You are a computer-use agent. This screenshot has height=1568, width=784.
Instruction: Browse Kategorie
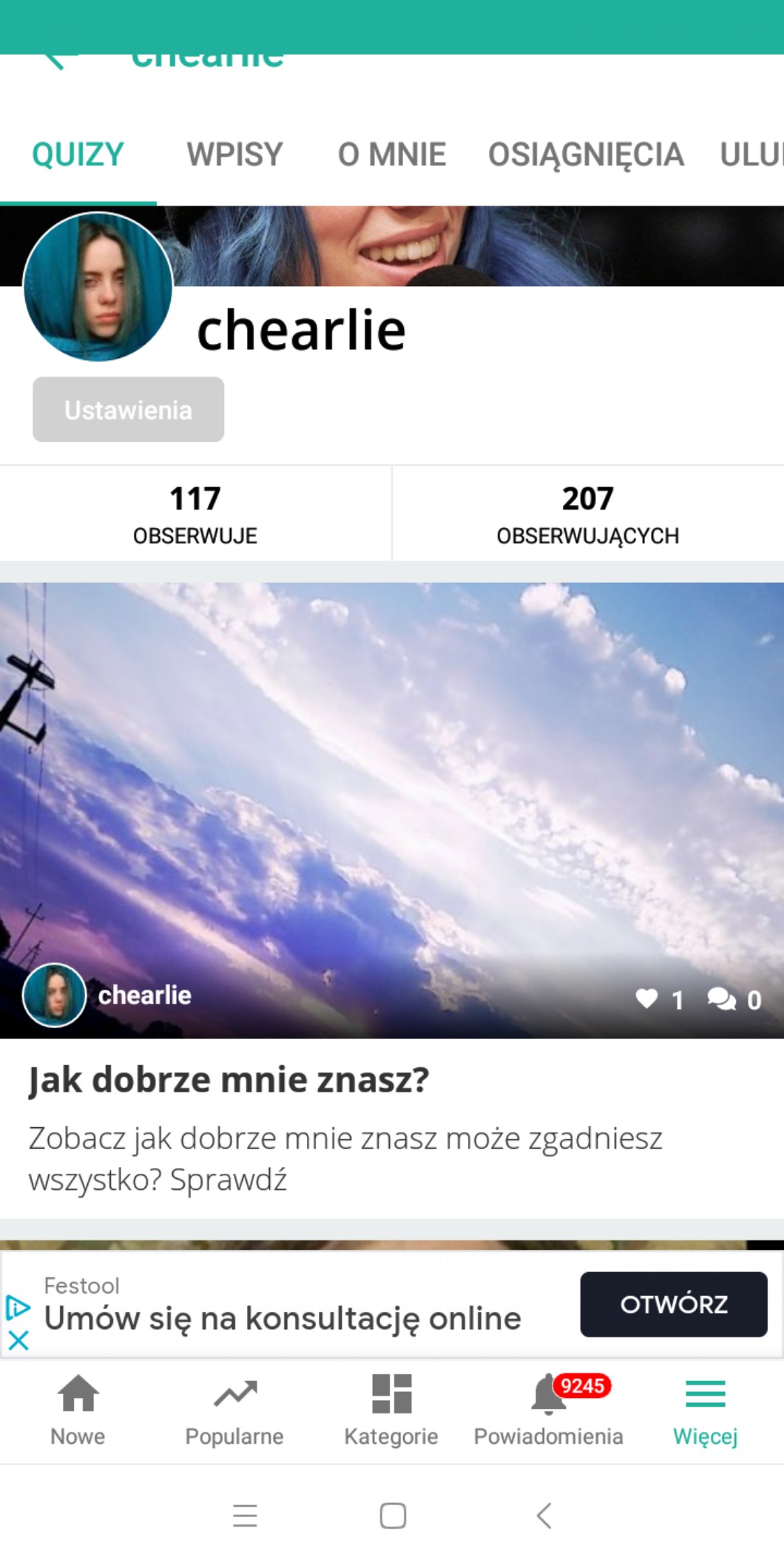tap(391, 1410)
